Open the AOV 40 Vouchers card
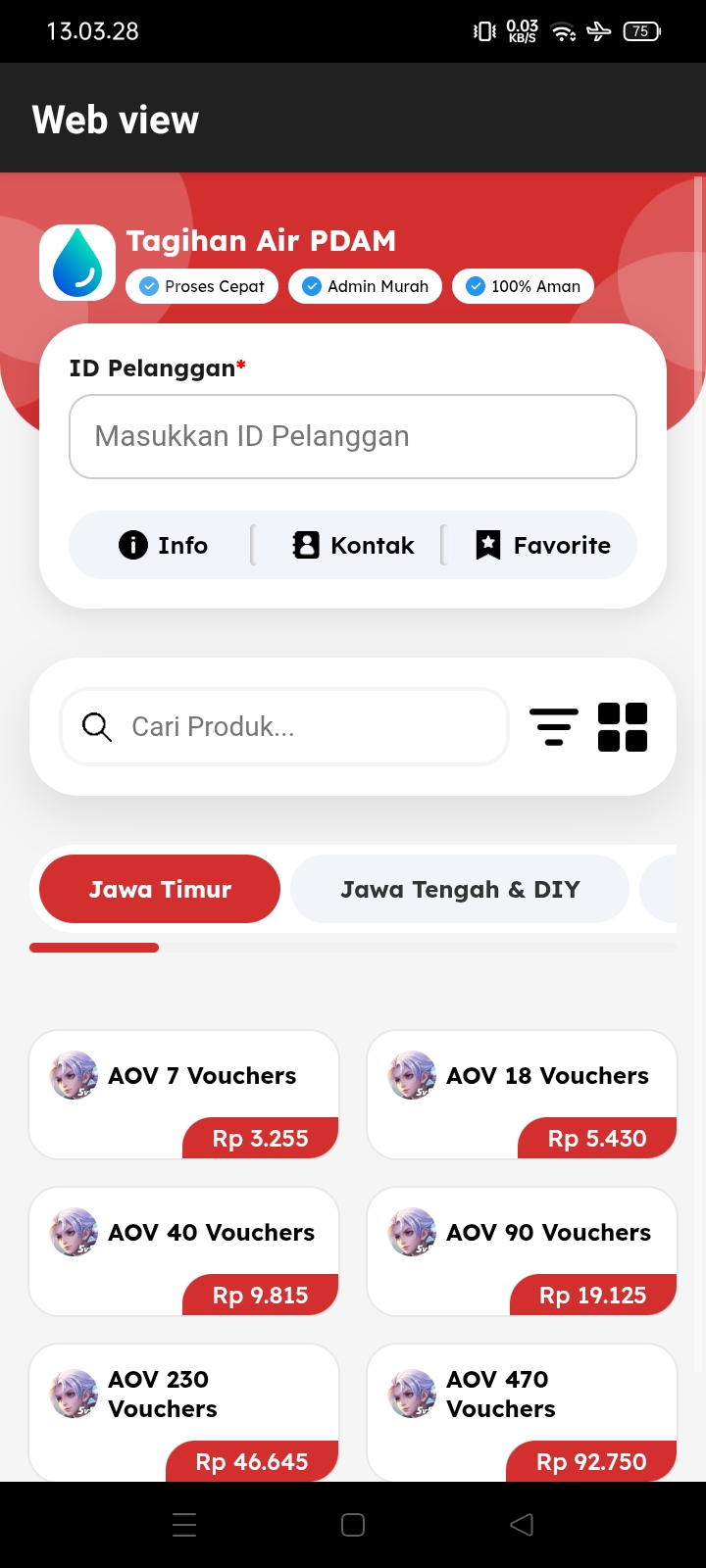706x1568 pixels. [x=184, y=1250]
